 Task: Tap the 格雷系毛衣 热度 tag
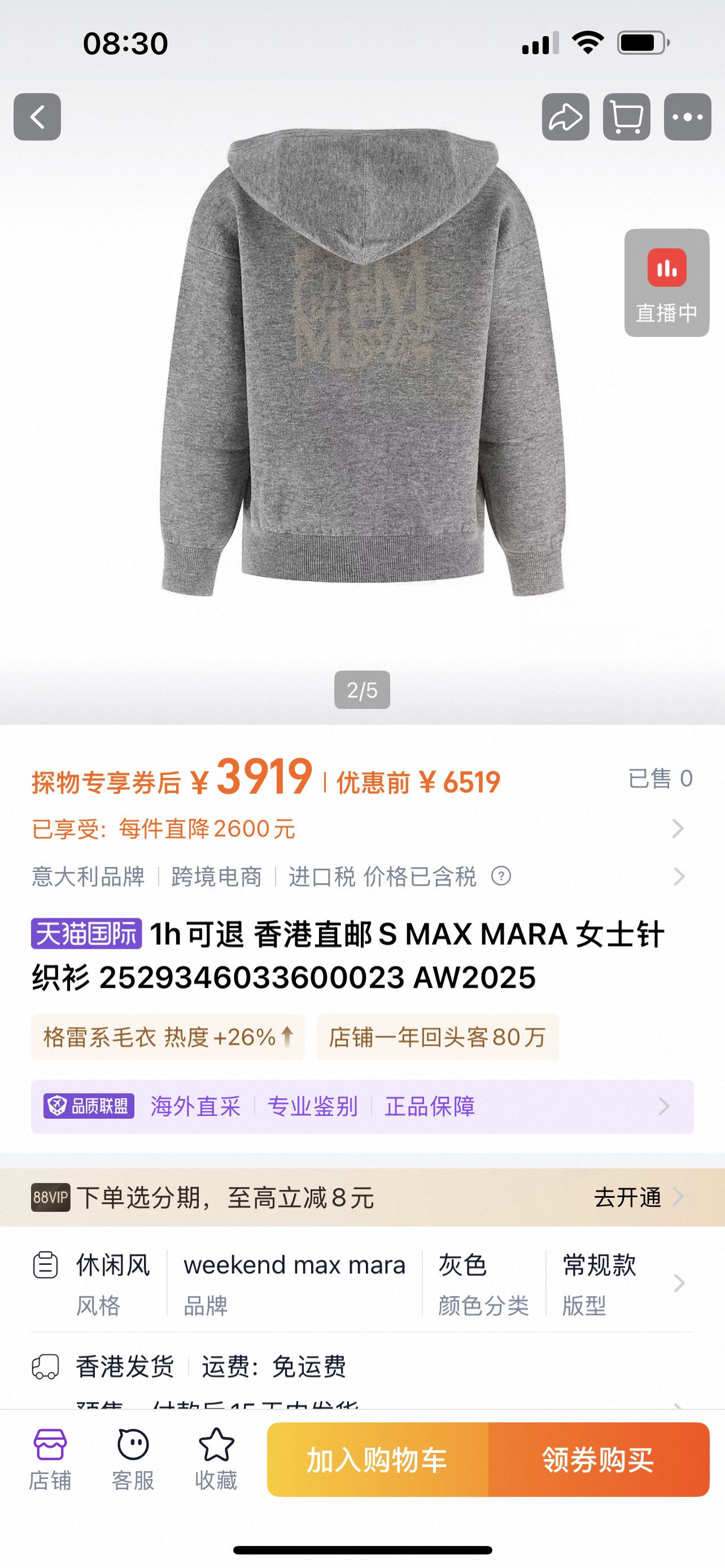coord(168,1037)
